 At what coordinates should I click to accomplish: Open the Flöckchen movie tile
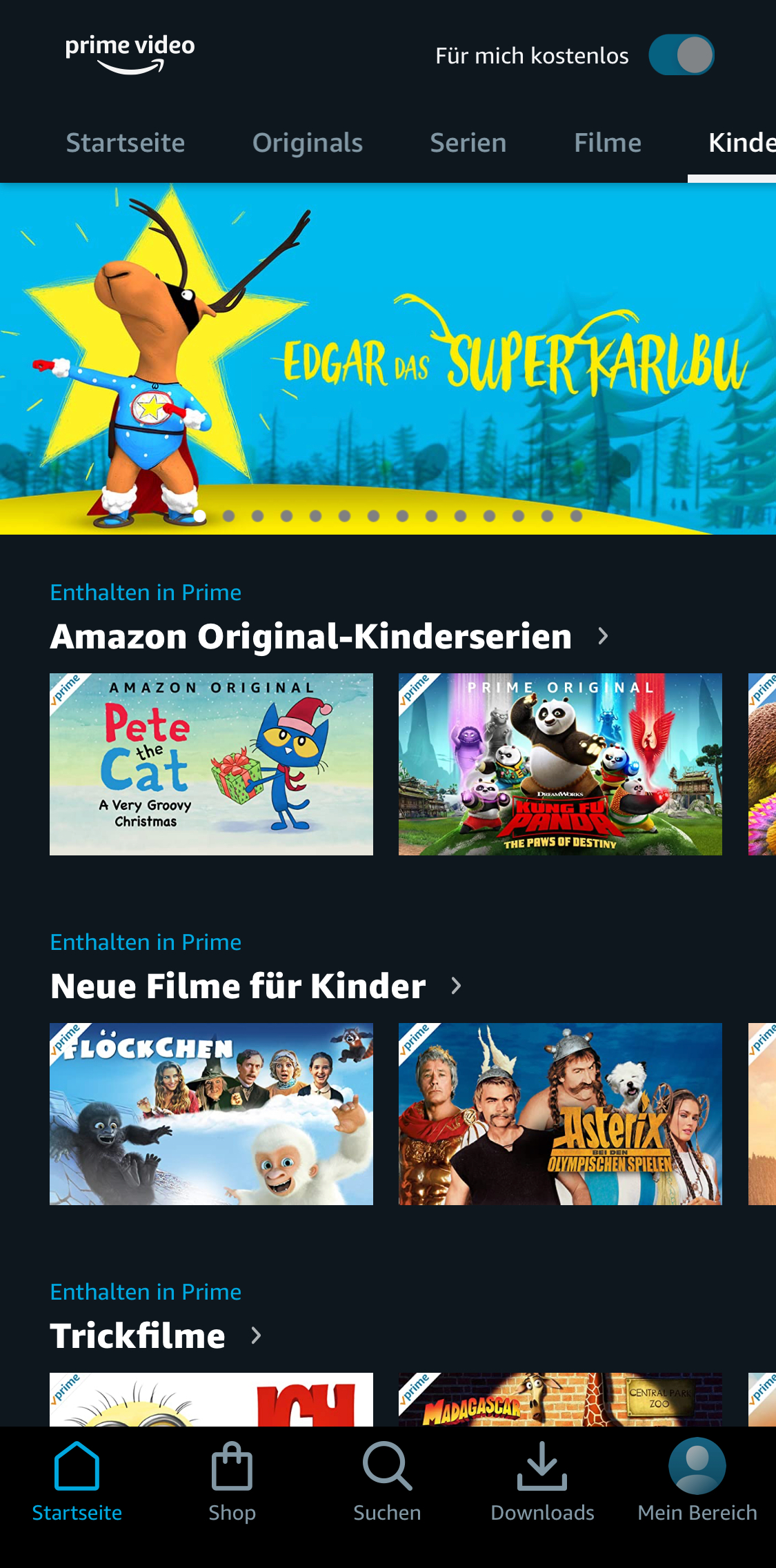[211, 1114]
